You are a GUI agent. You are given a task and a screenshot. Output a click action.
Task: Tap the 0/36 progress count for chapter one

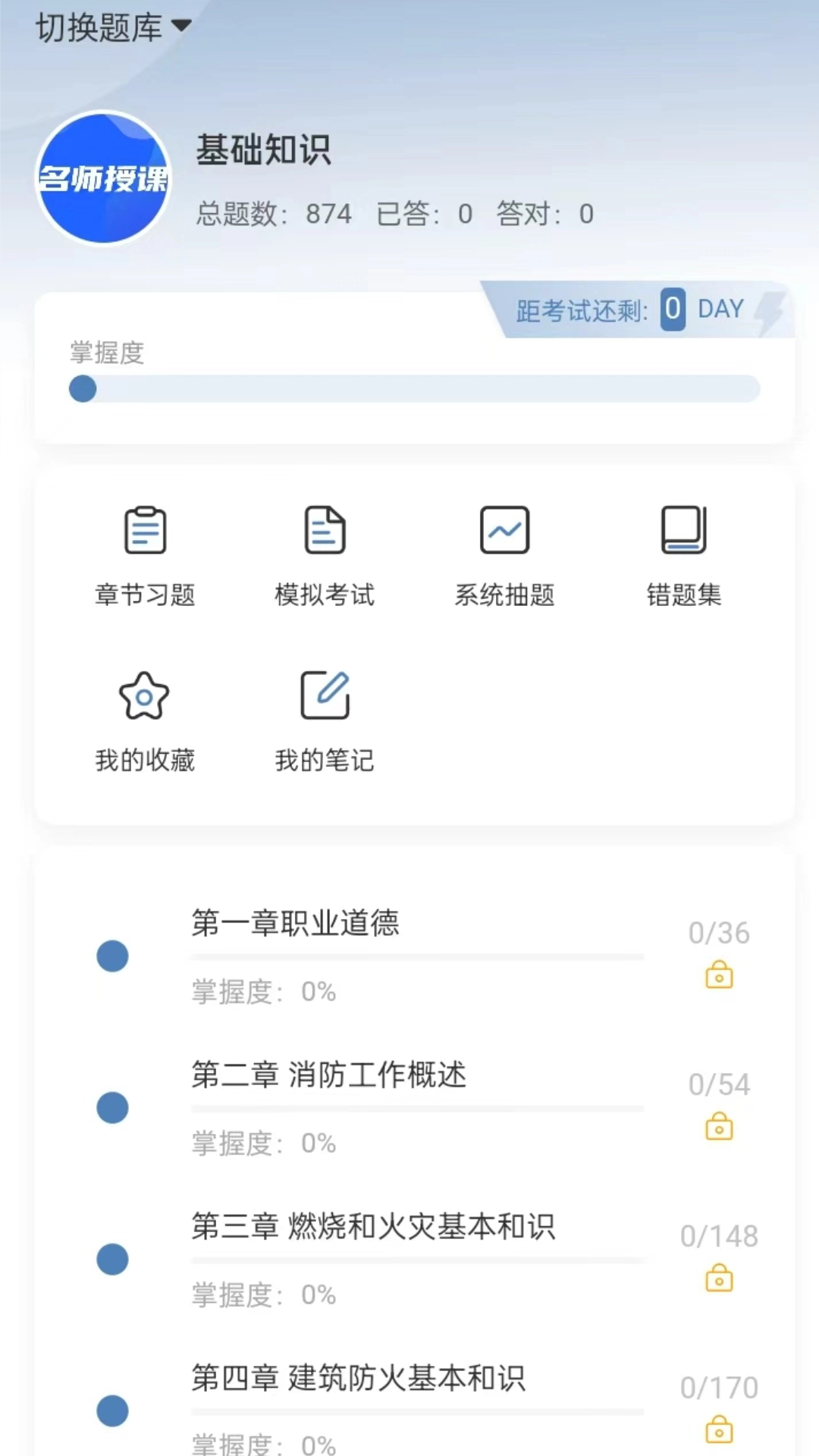[x=717, y=933]
